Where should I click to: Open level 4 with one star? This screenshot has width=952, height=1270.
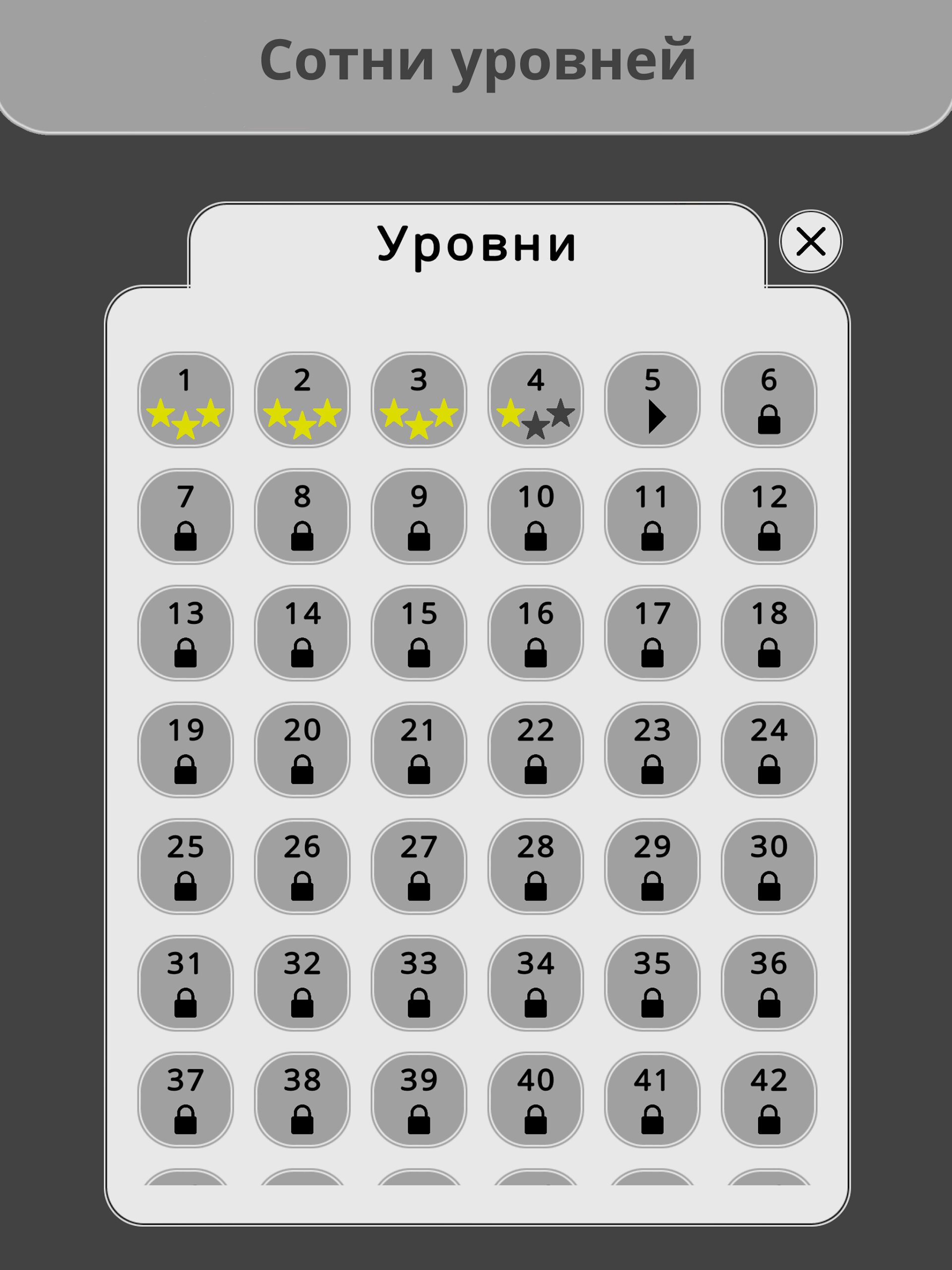click(x=535, y=400)
